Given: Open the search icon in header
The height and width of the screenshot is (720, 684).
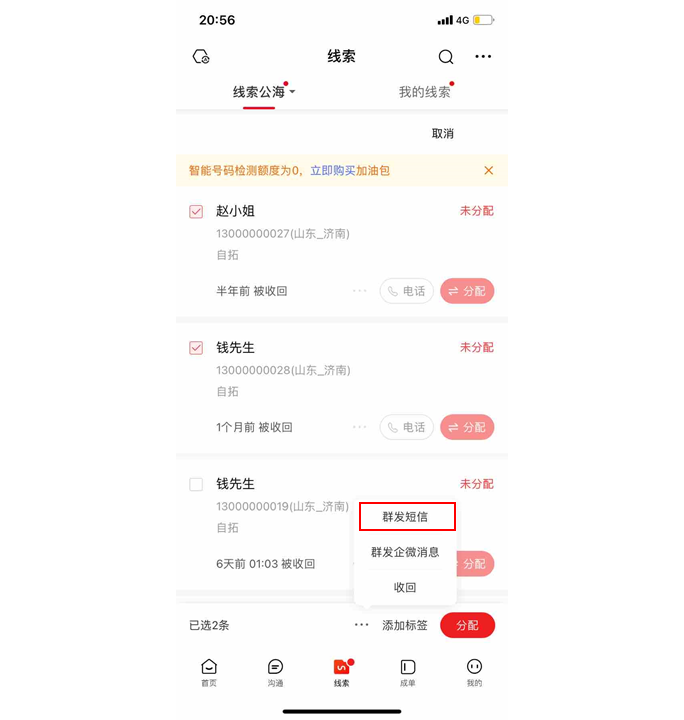Looking at the screenshot, I should [x=446, y=57].
